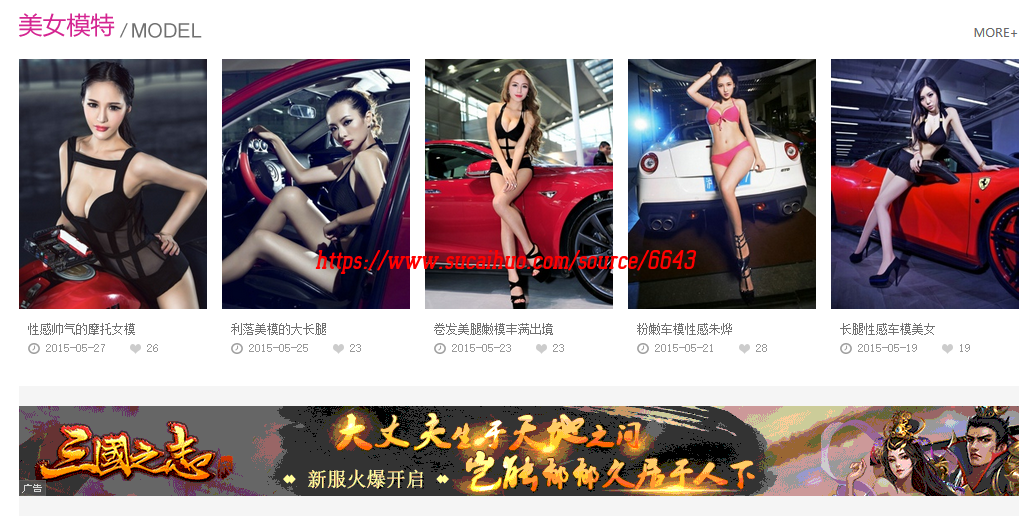Open the 粉嫩车模性感朱烨 photo card
Image resolution: width=1025 pixels, height=524 pixels.
(x=722, y=184)
